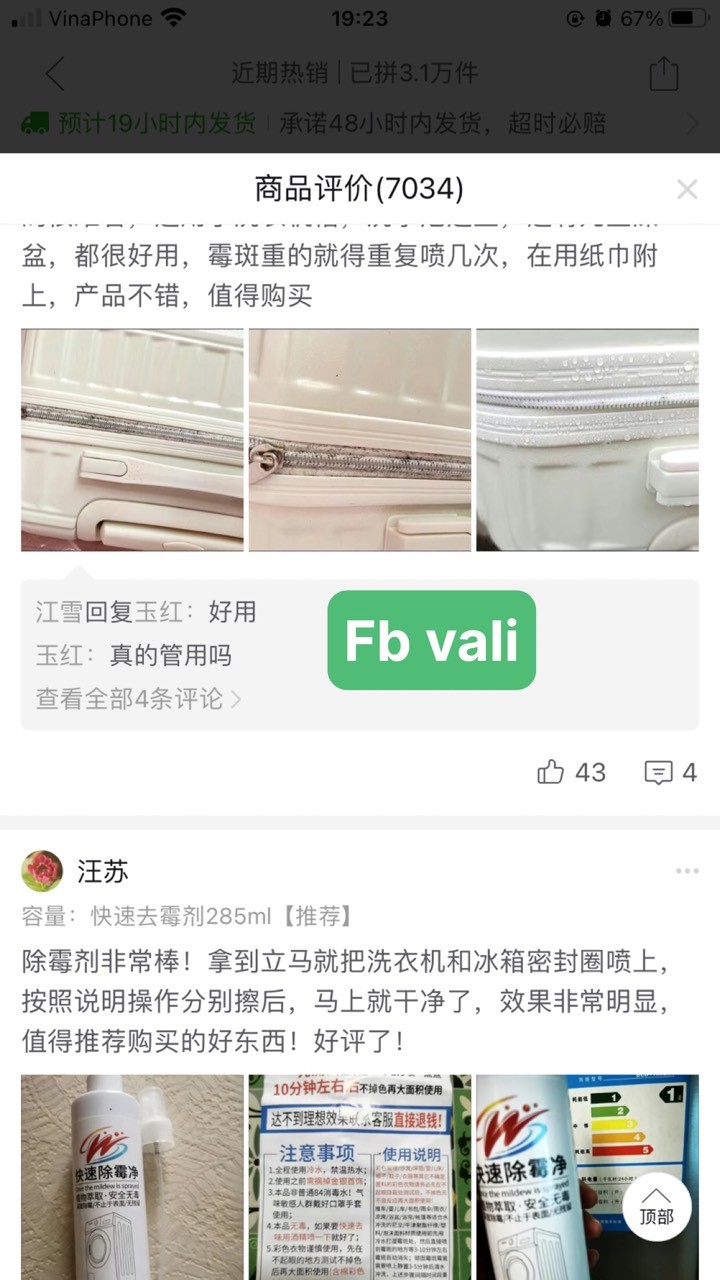Open comments on the review with 4 replies

pos(670,772)
